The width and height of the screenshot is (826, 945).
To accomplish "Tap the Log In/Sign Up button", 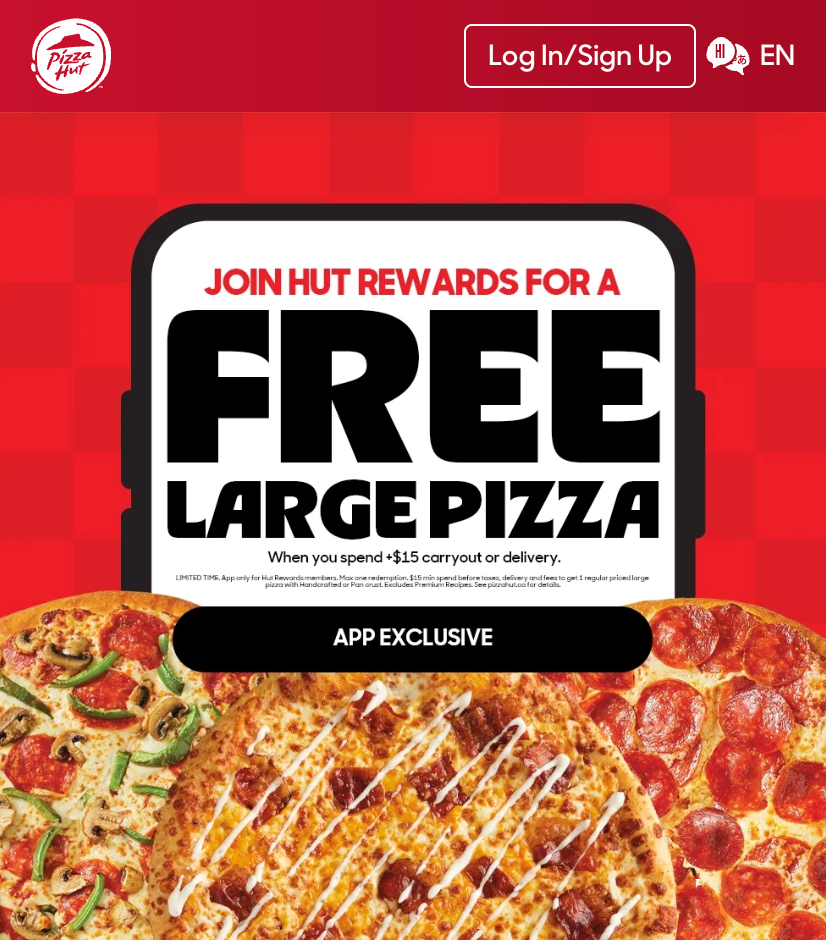I will [579, 56].
